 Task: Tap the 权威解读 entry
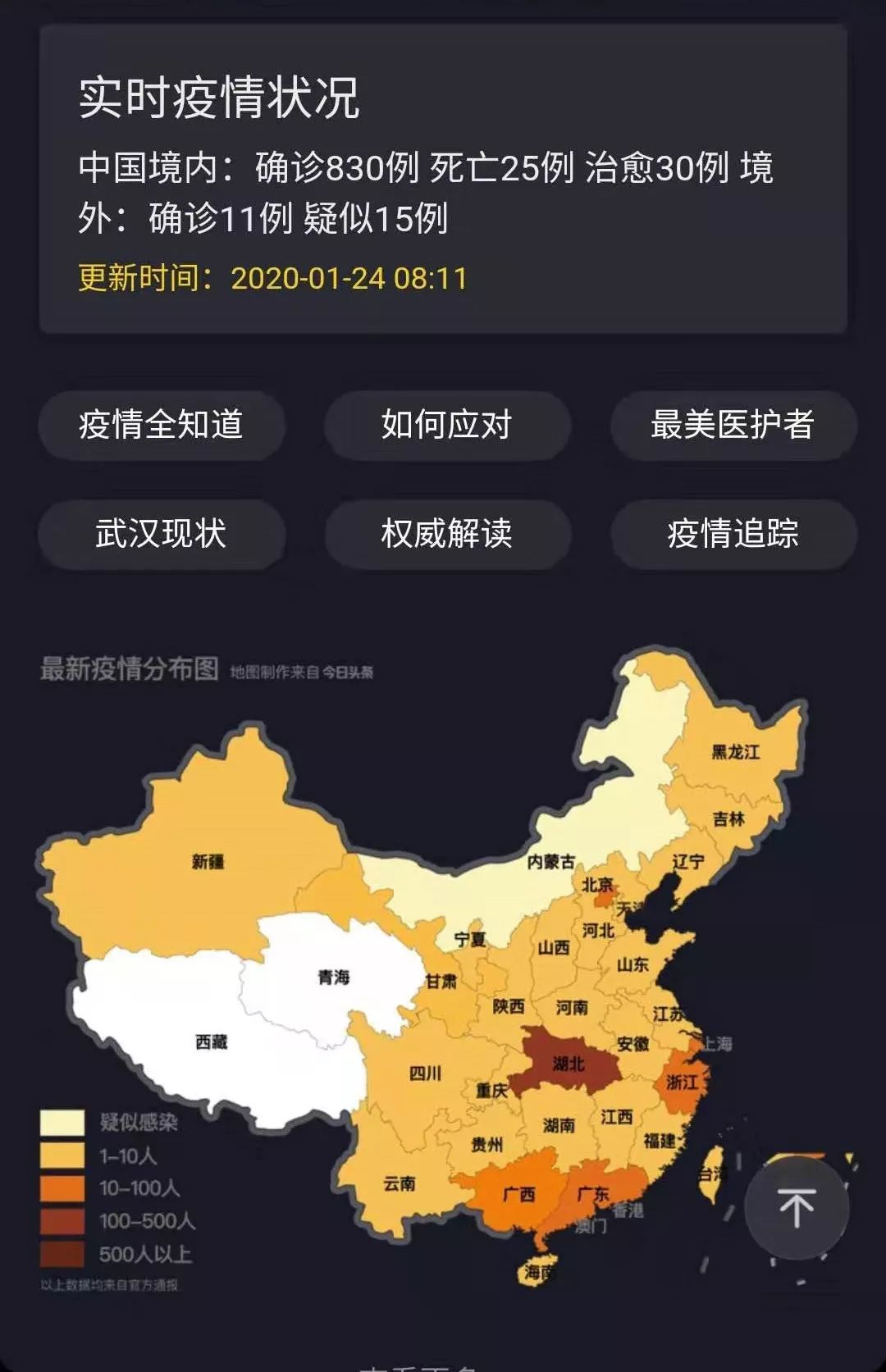(447, 533)
